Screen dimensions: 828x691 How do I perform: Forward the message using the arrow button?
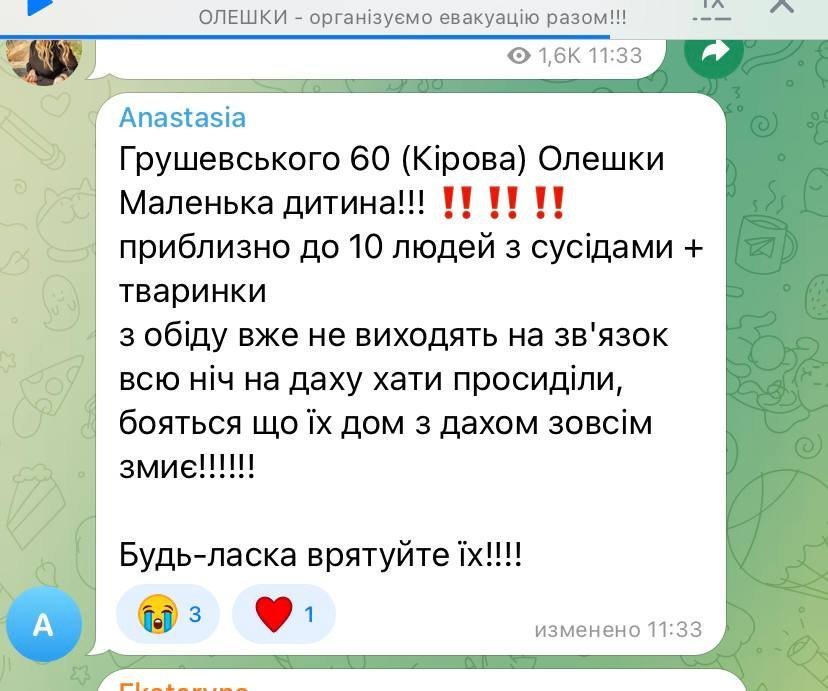click(x=714, y=54)
